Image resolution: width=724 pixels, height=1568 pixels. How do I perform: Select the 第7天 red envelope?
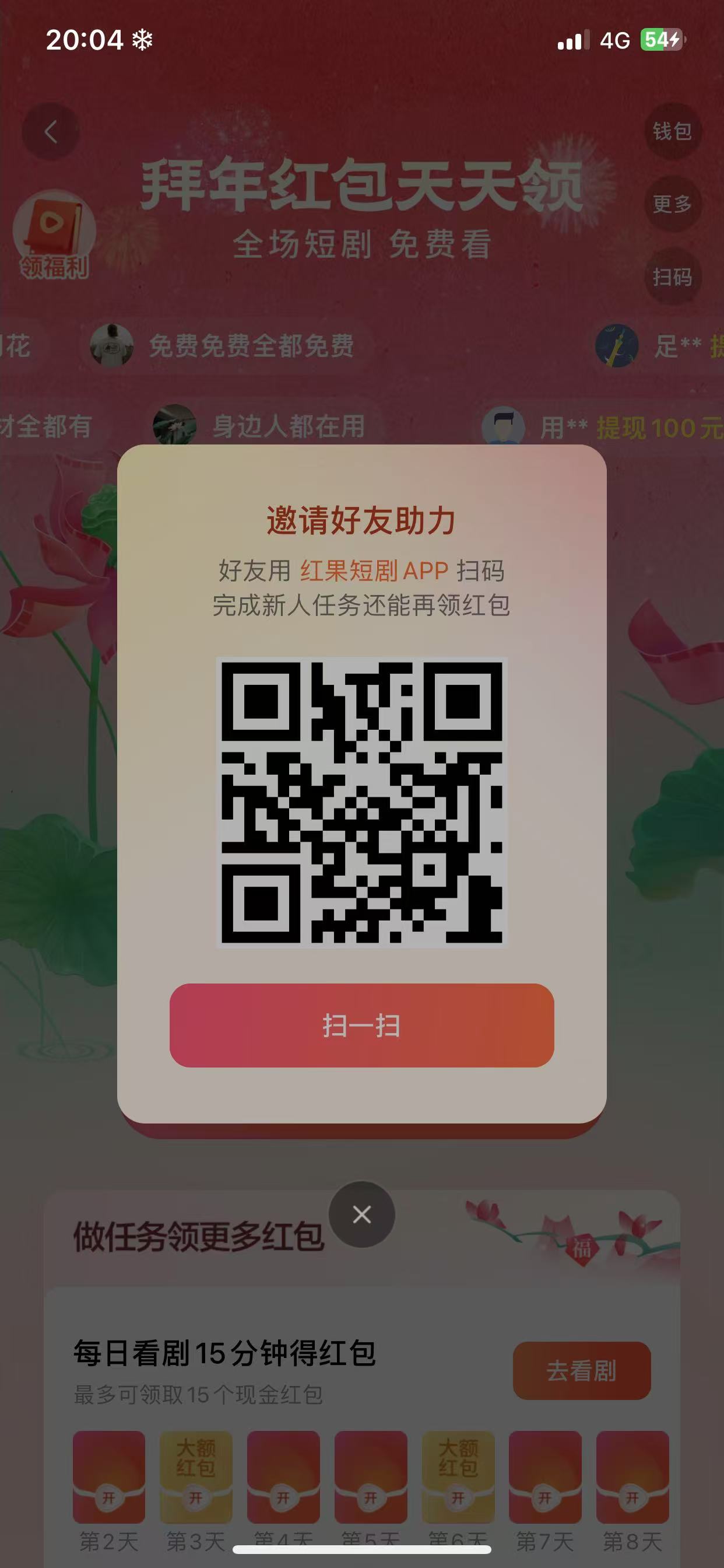(x=544, y=1476)
